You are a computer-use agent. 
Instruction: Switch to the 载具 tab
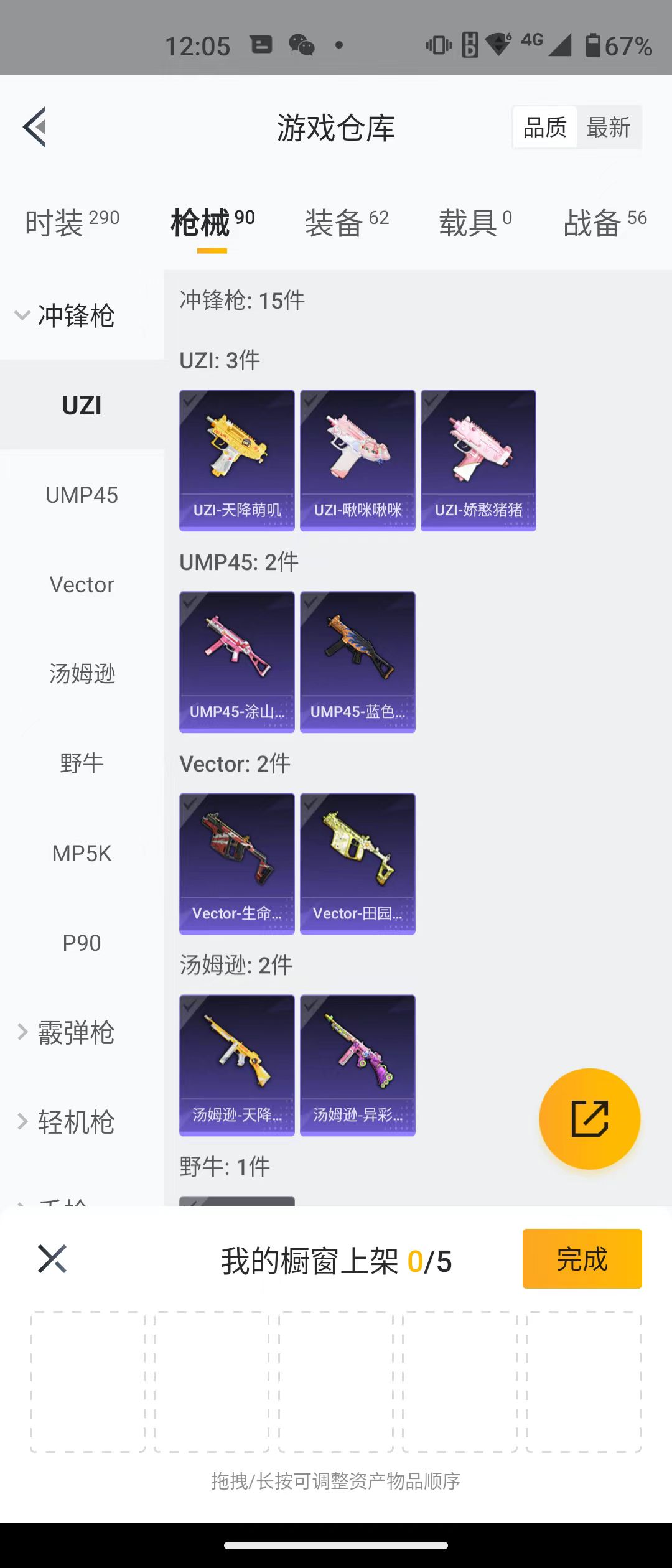pyautogui.click(x=475, y=223)
